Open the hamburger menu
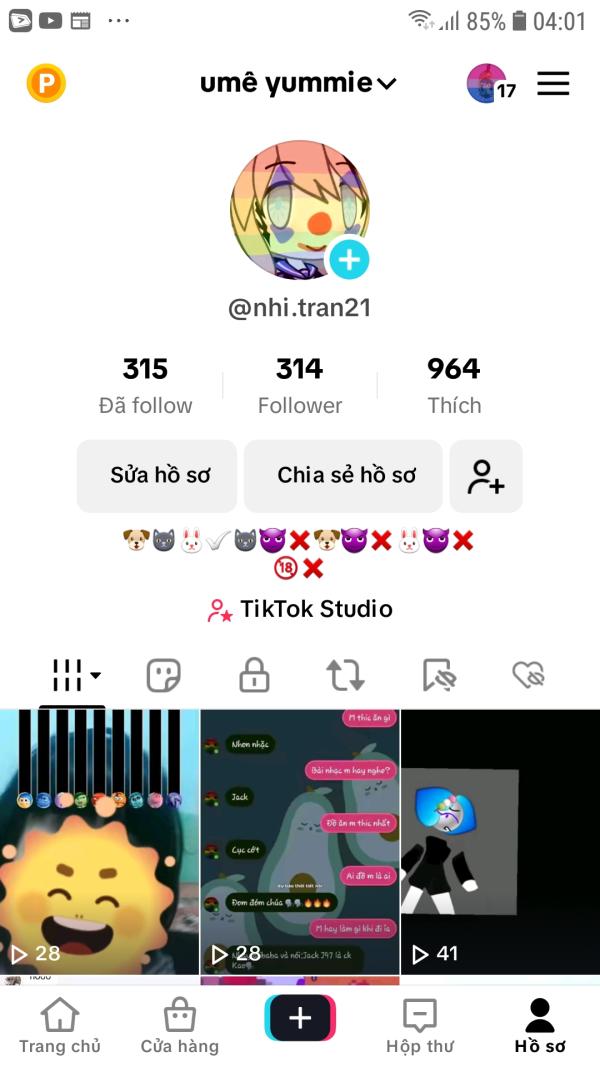This screenshot has height=1067, width=600. pos(553,84)
